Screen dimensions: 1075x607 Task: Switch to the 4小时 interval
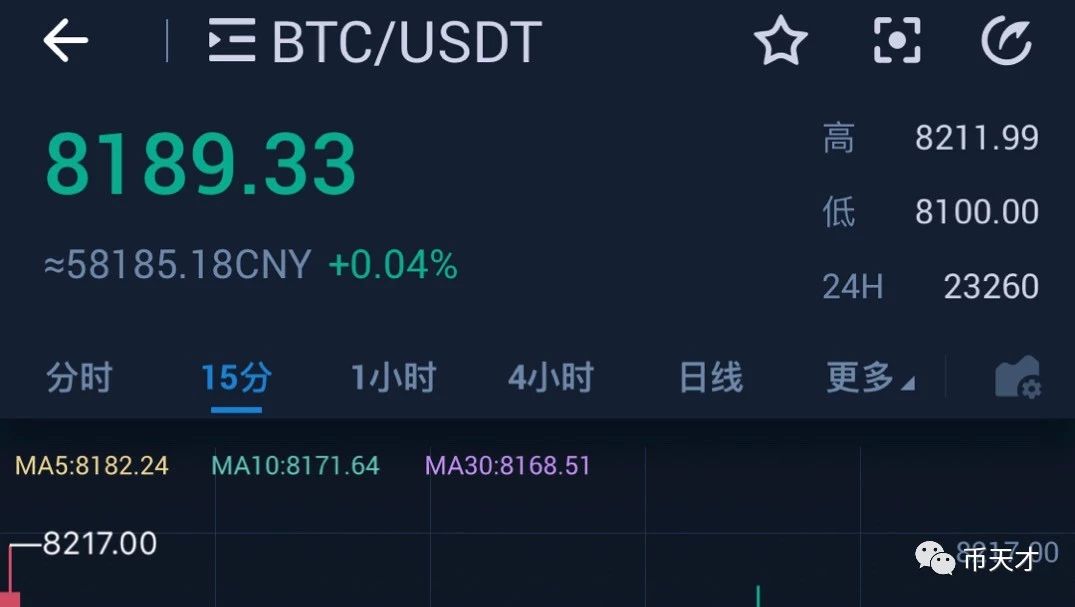[x=551, y=377]
